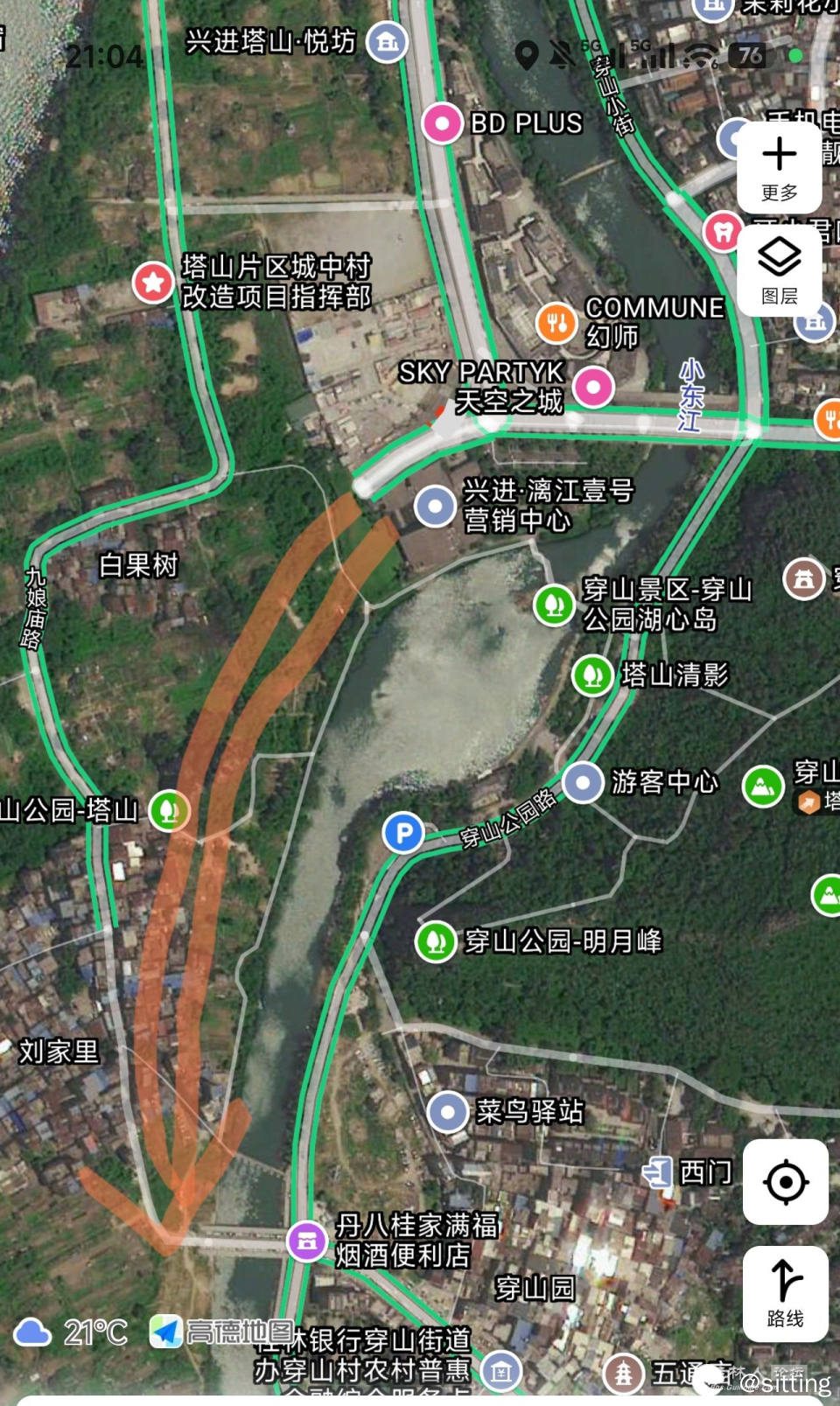Tap the parking P marker

pos(403,833)
